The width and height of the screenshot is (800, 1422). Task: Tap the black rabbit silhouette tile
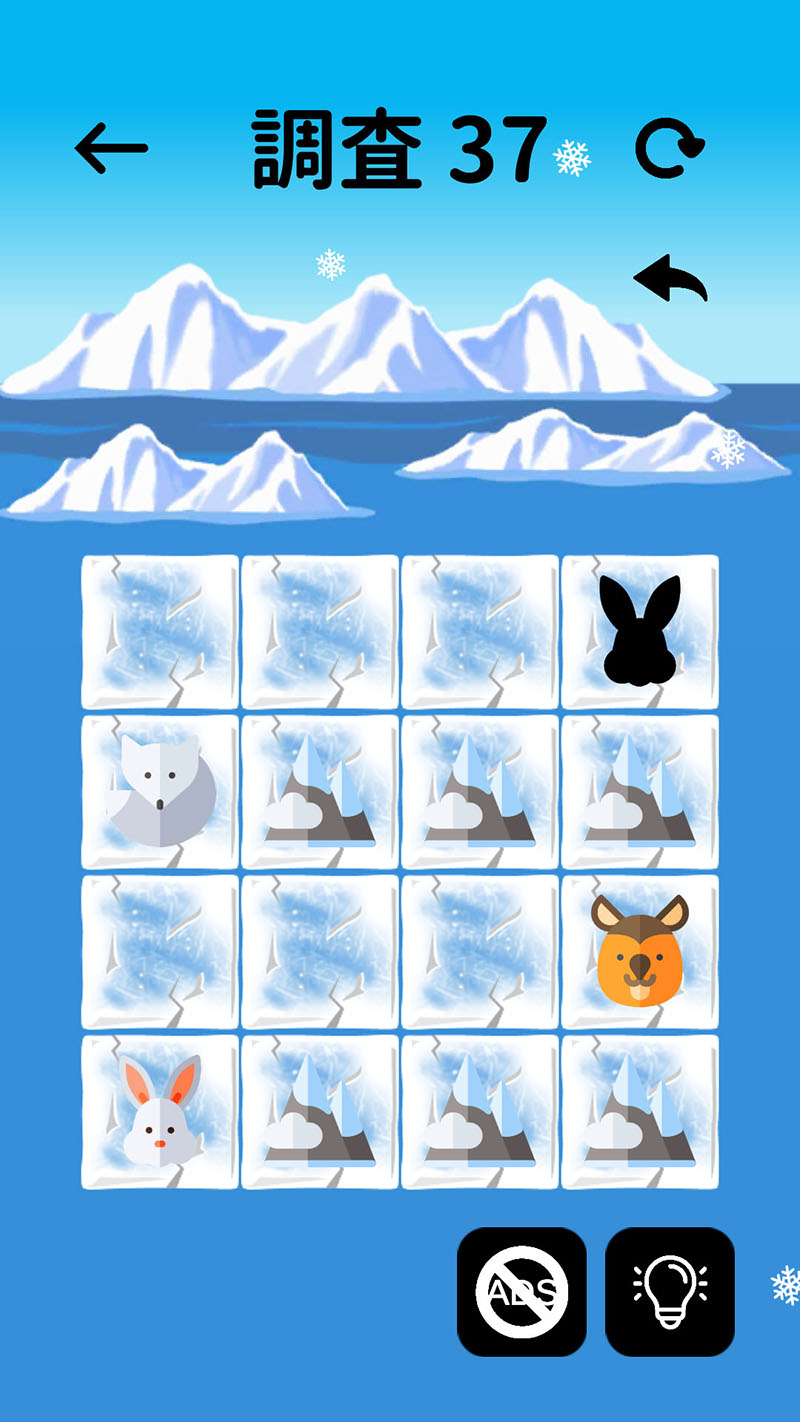640,631
